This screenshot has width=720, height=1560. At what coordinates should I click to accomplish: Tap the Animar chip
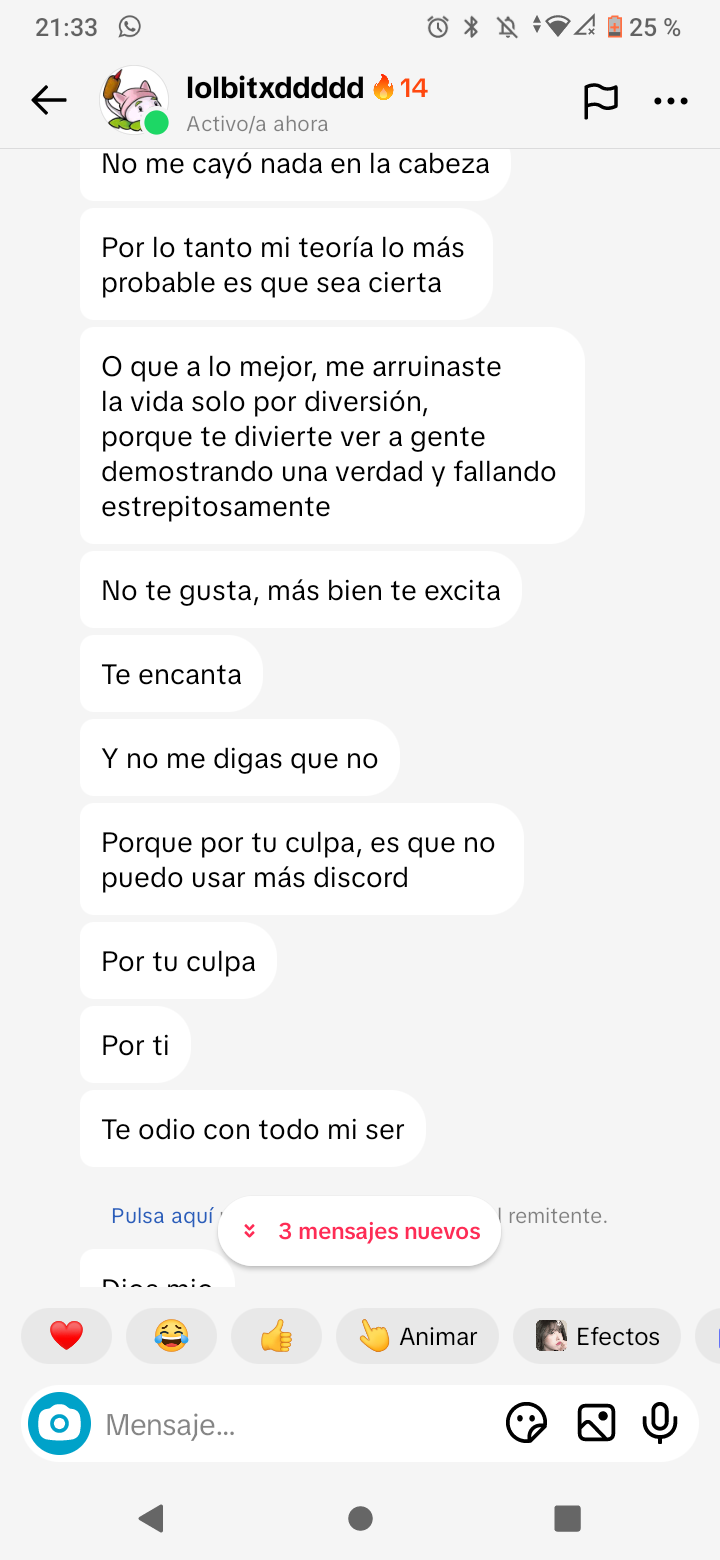(417, 1336)
